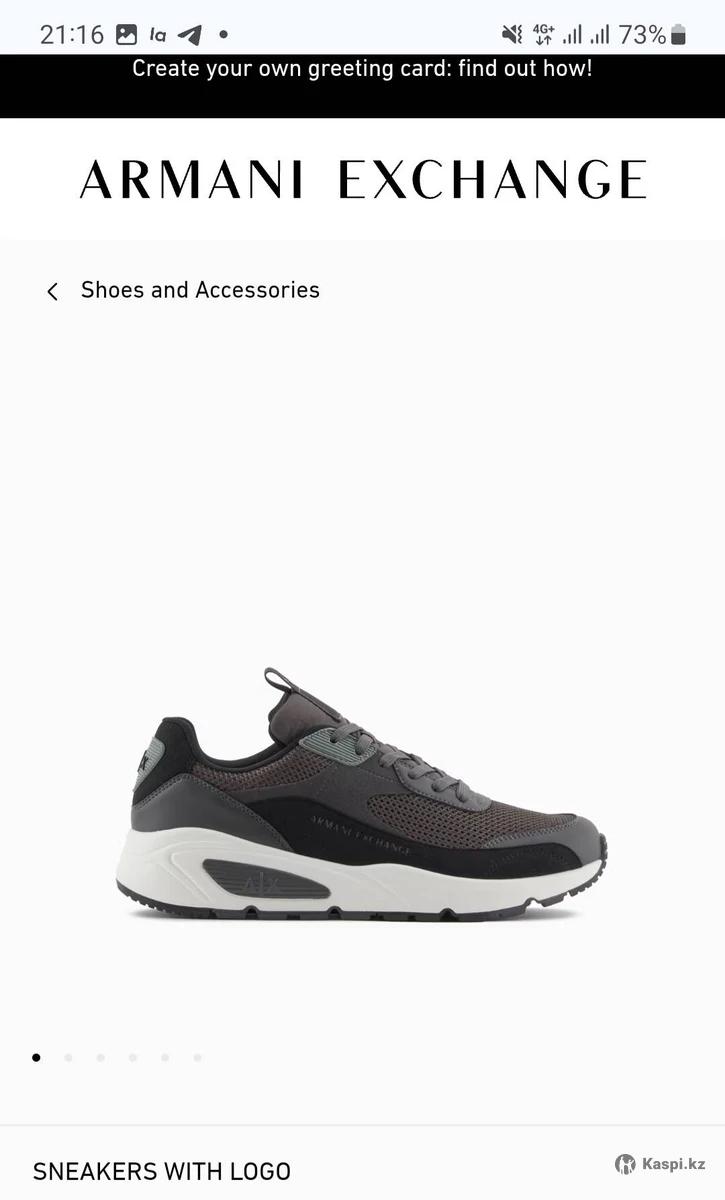Jump to the second photo dot
The height and width of the screenshot is (1200, 725).
68,1057
